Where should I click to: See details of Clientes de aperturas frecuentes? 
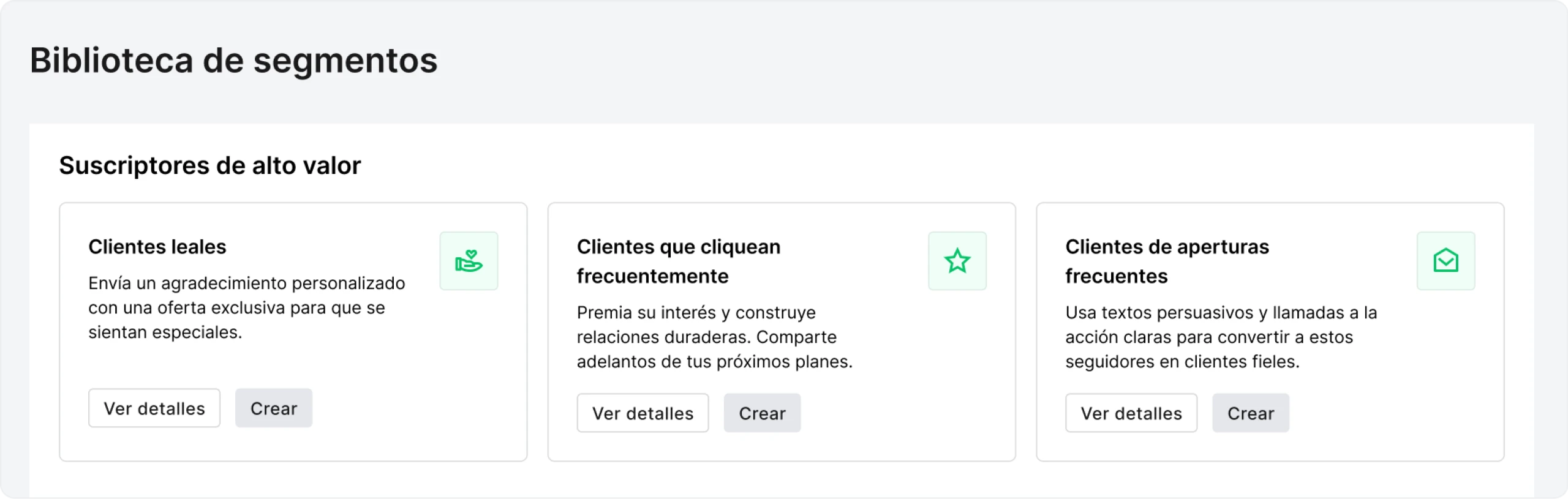[1131, 413]
